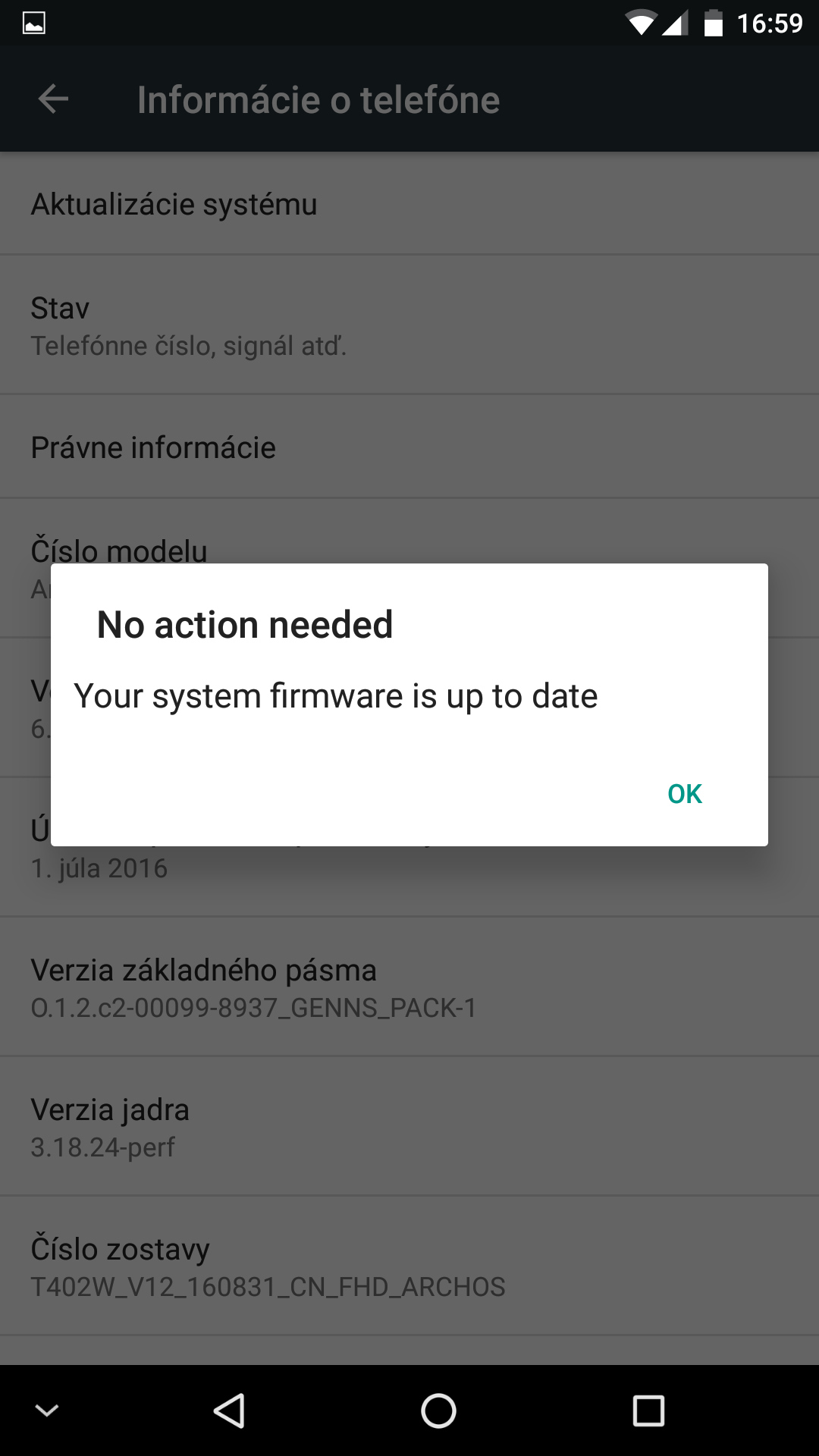The image size is (819, 1456).
Task: Hide the navigation bar with the chevron
Action: tap(47, 1411)
